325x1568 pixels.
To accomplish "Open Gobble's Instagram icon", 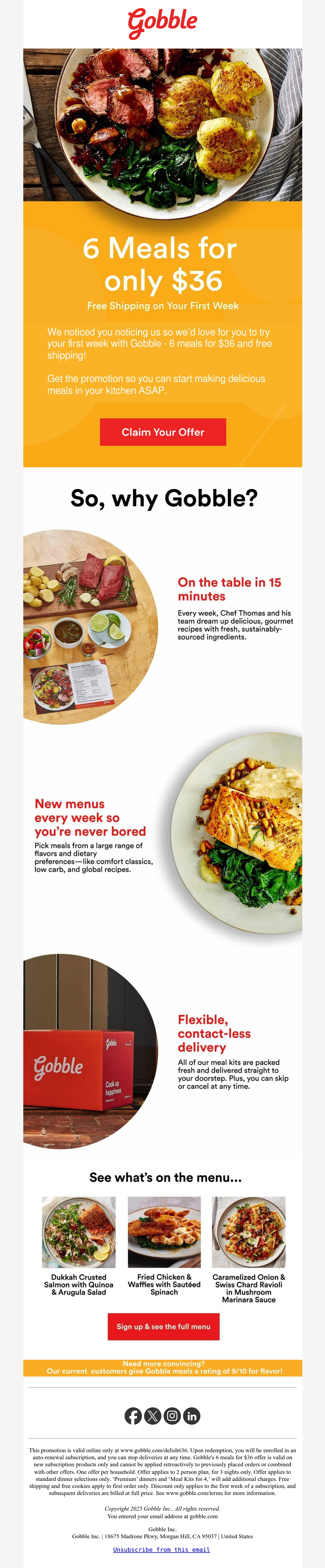I will [173, 1416].
